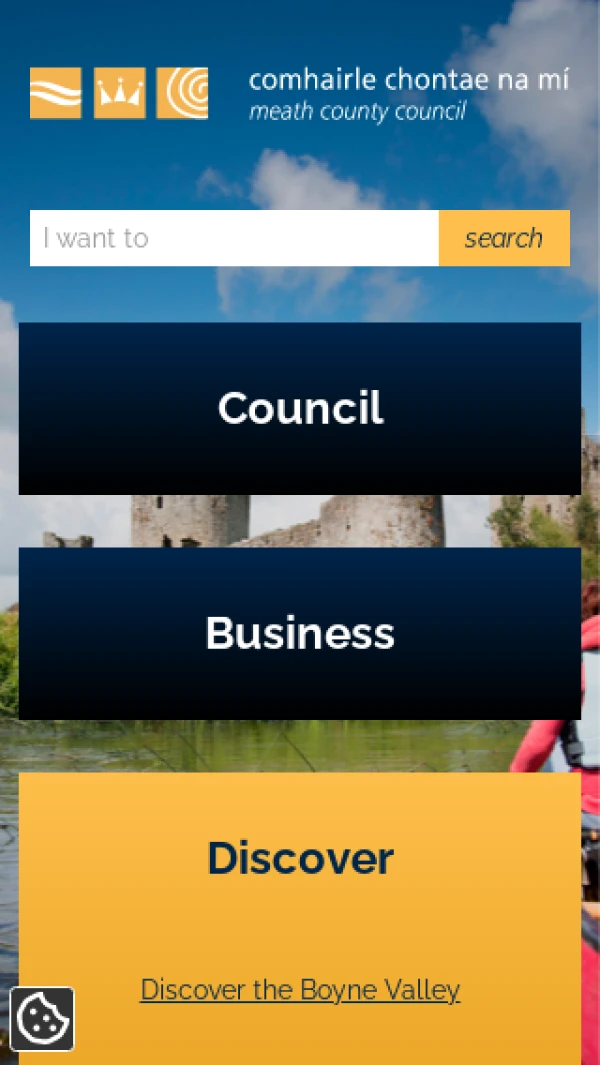
Task: Open the Discover section
Action: 300,858
